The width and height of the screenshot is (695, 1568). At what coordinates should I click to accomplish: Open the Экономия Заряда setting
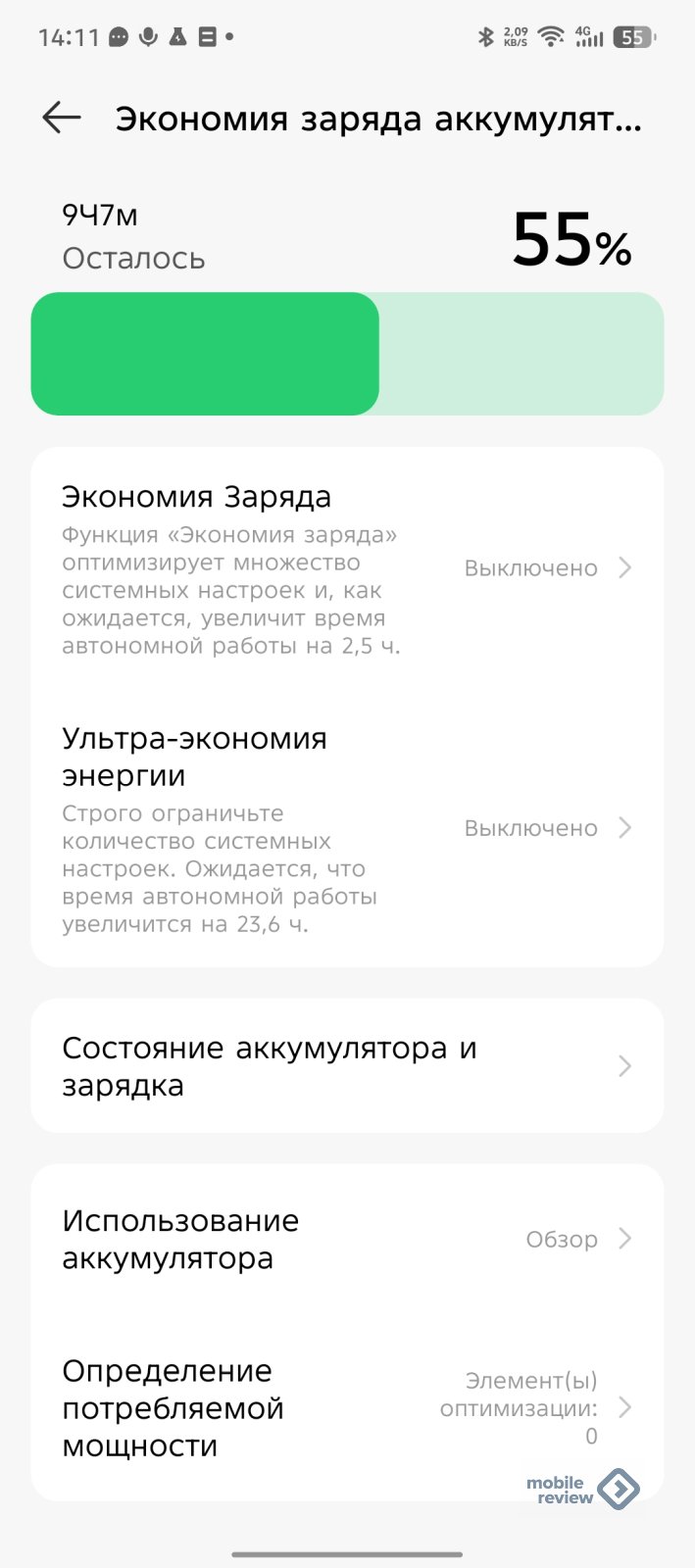(347, 568)
